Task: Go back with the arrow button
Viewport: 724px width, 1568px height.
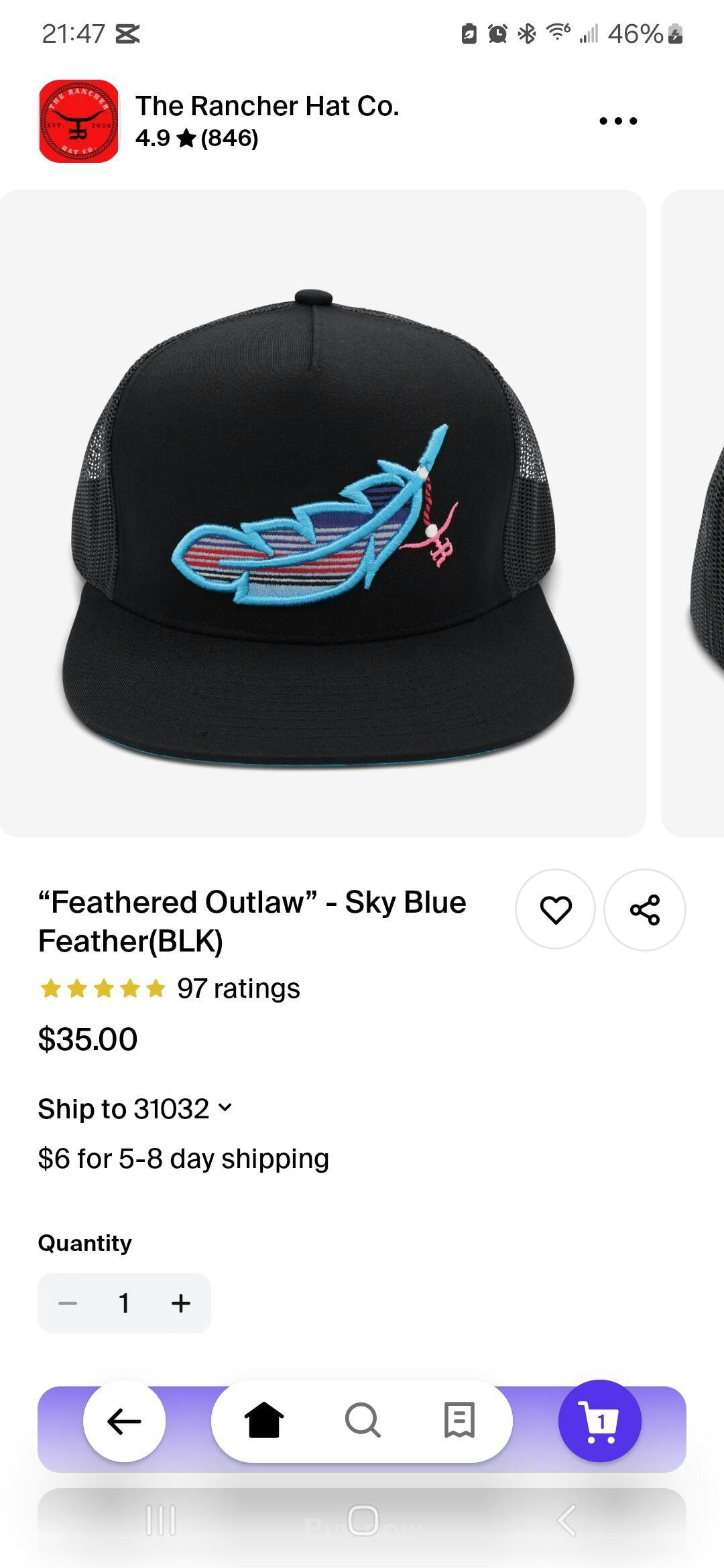Action: tap(124, 1421)
